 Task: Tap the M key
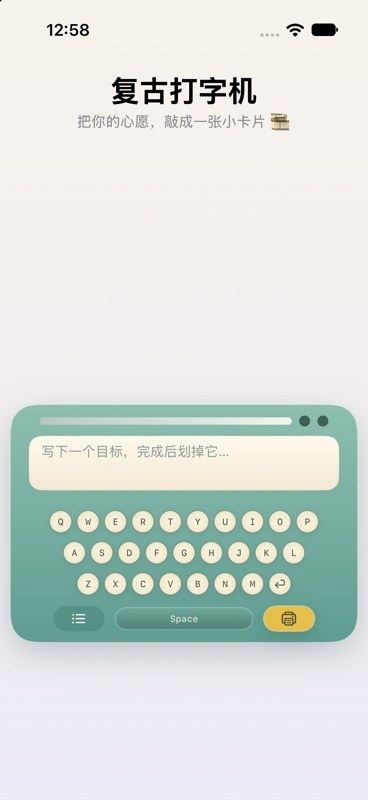252,584
